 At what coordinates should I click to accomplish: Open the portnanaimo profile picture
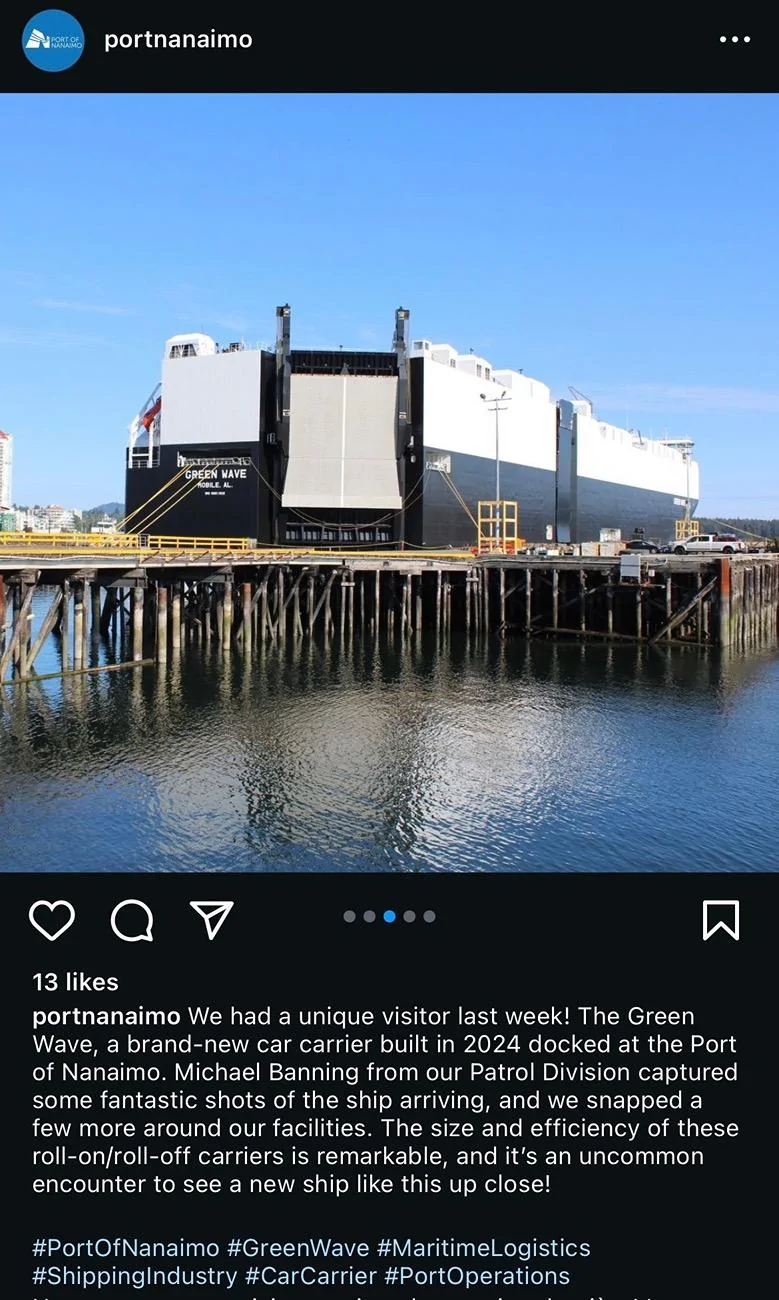tap(53, 41)
